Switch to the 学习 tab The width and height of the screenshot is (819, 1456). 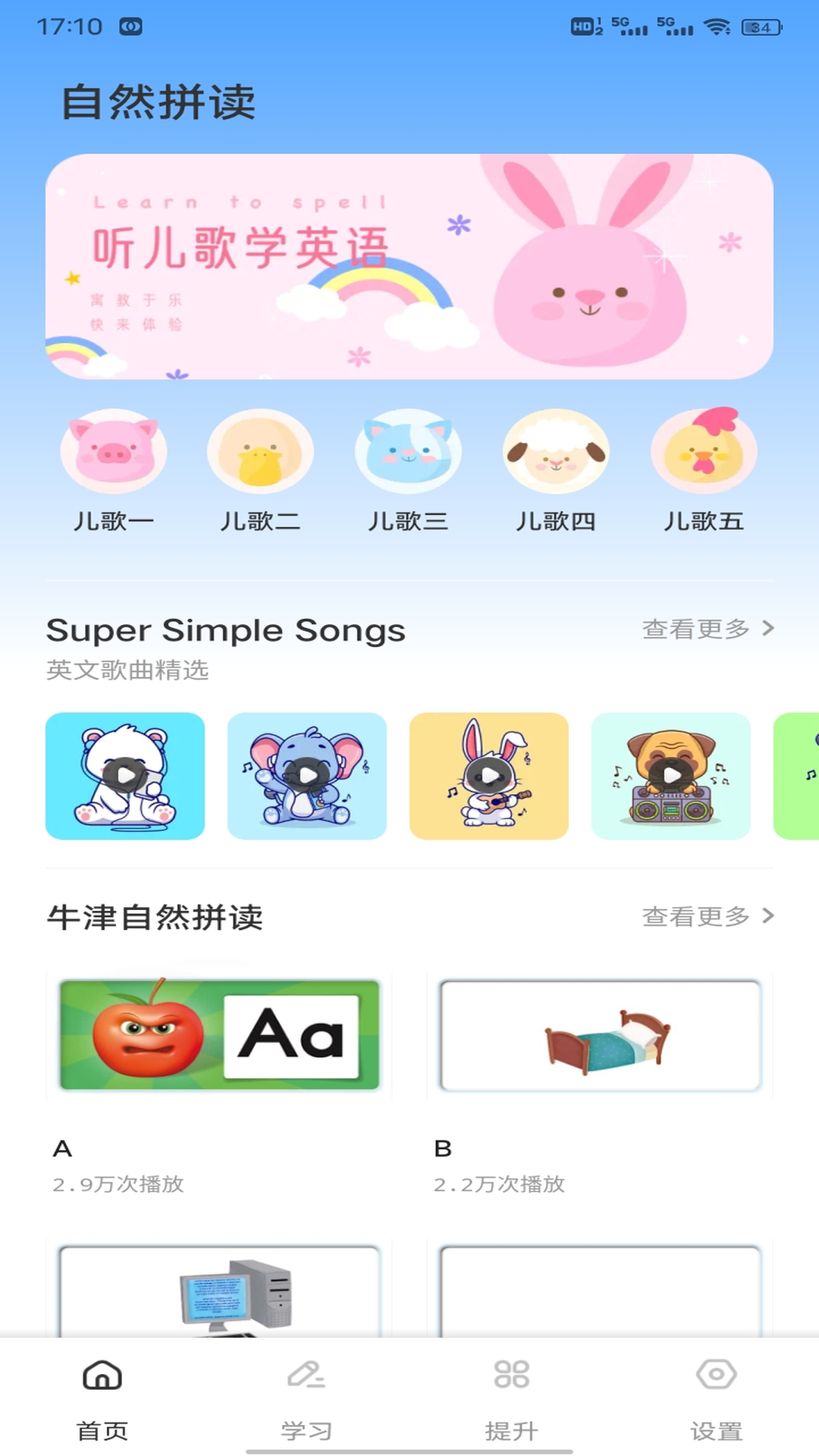point(307,1429)
